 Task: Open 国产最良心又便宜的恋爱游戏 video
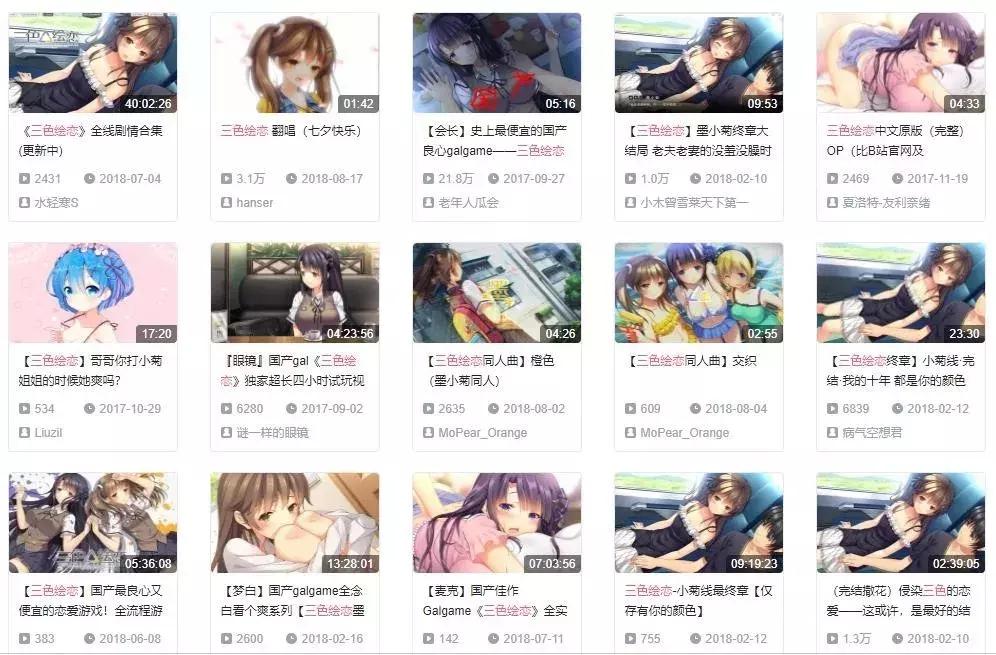point(92,522)
